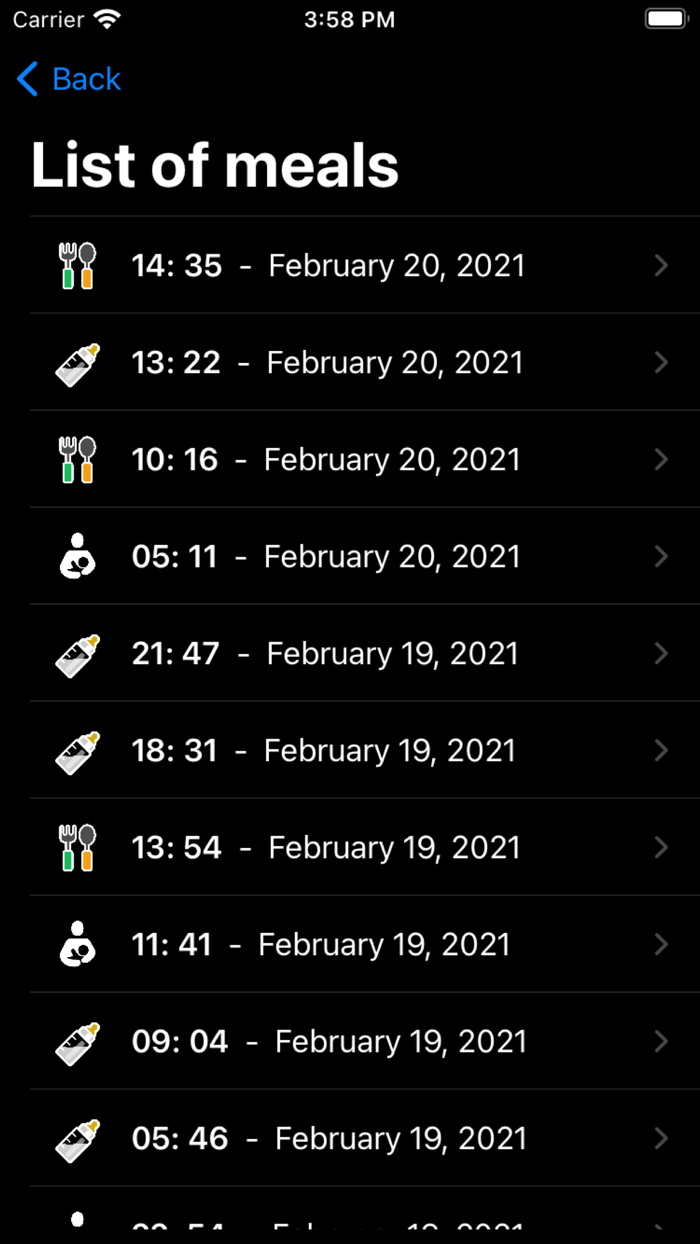View the 05:46 February 19 bottle entry
Image resolution: width=700 pixels, height=1244 pixels.
[350, 1139]
